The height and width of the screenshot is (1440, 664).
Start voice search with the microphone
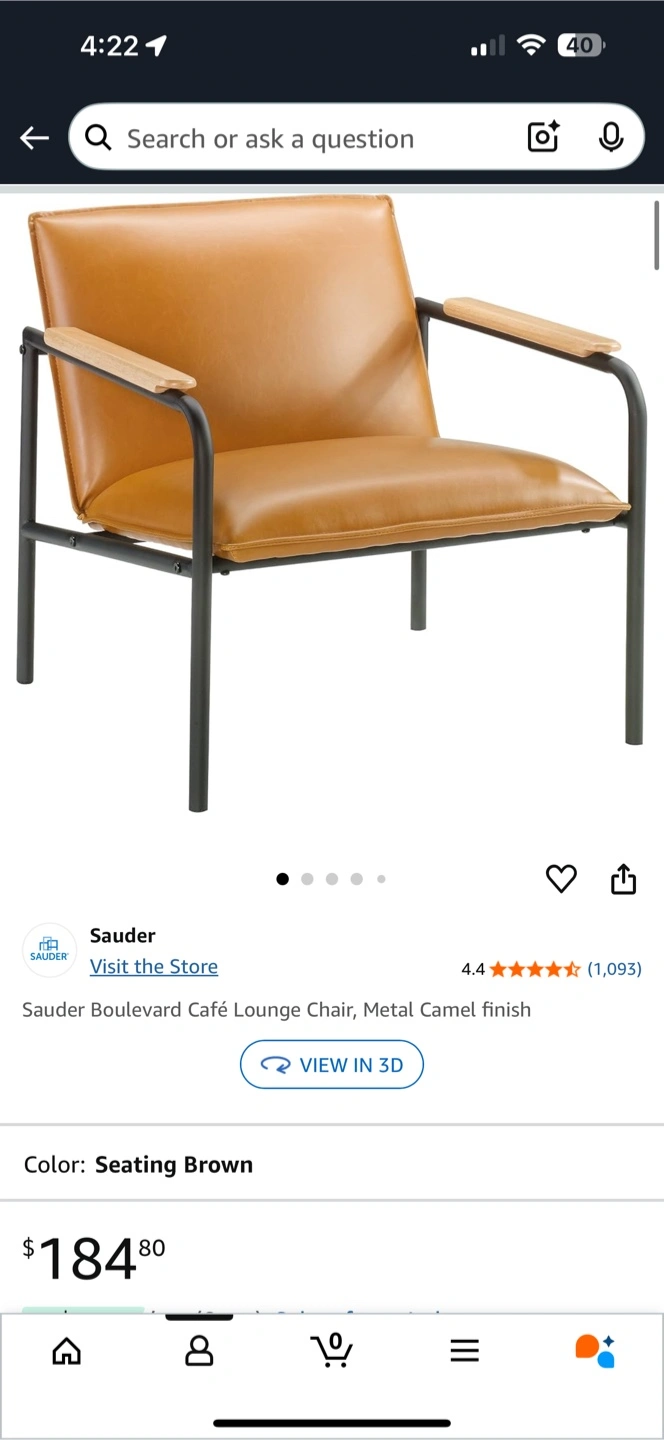610,138
